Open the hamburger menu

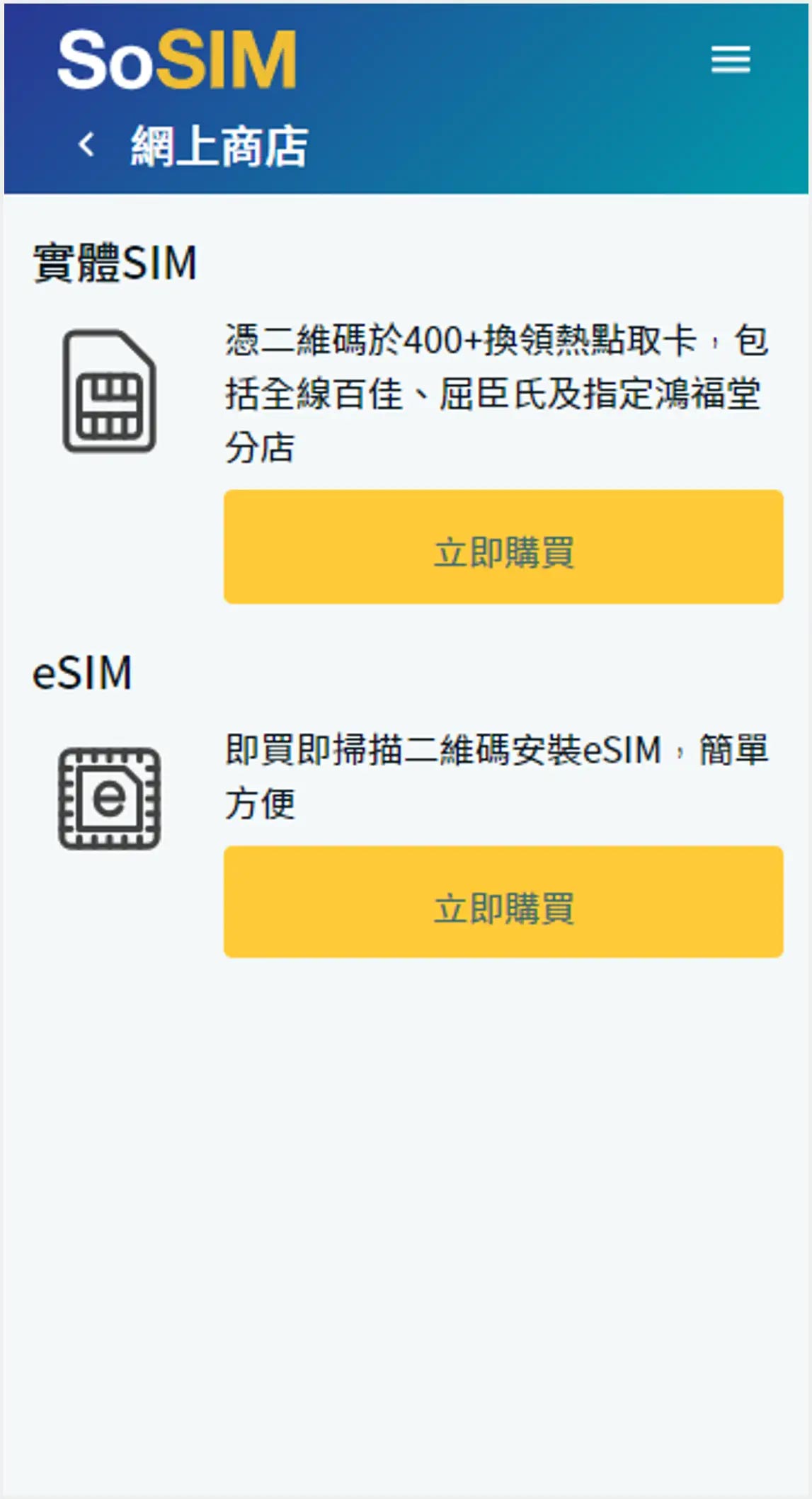pos(730,59)
